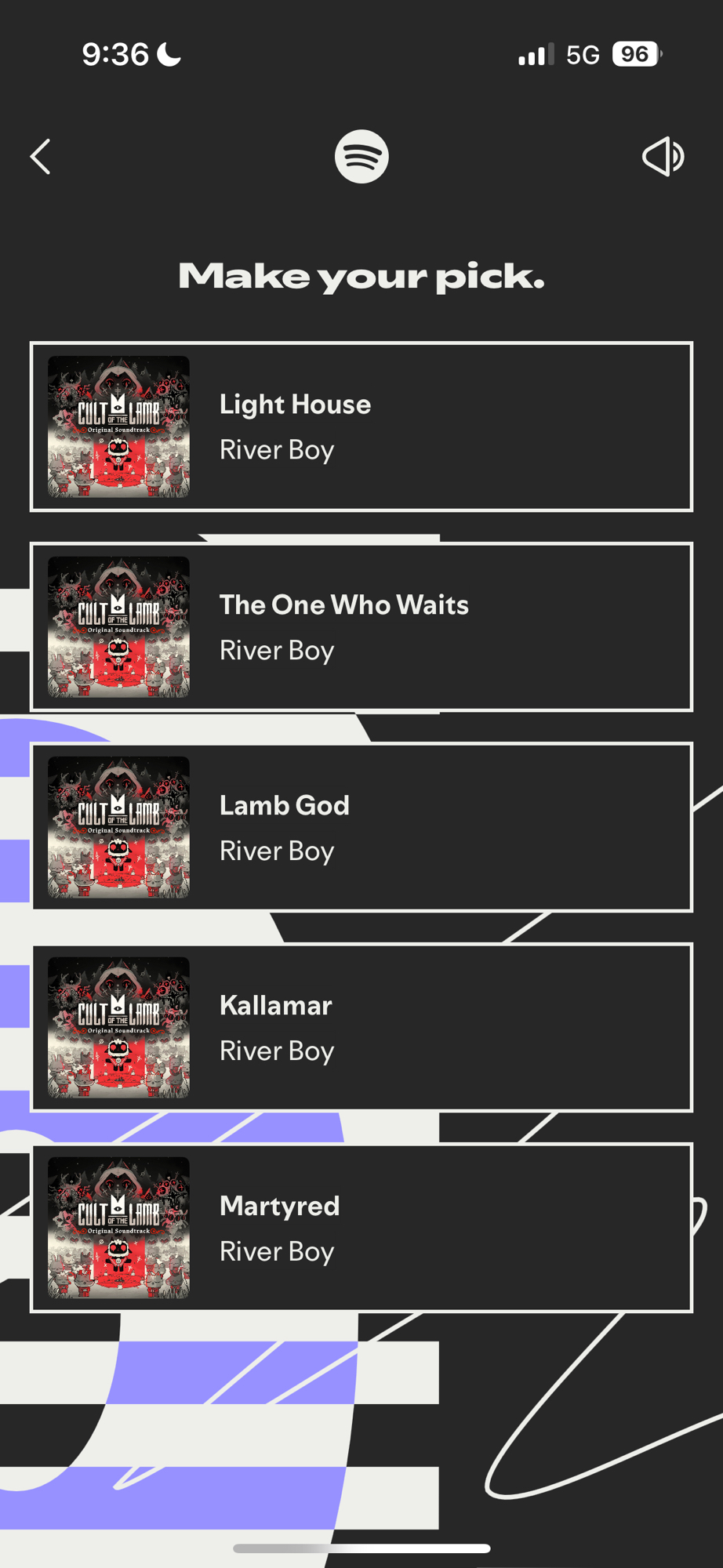Choose the Martyred track option

point(361,1228)
